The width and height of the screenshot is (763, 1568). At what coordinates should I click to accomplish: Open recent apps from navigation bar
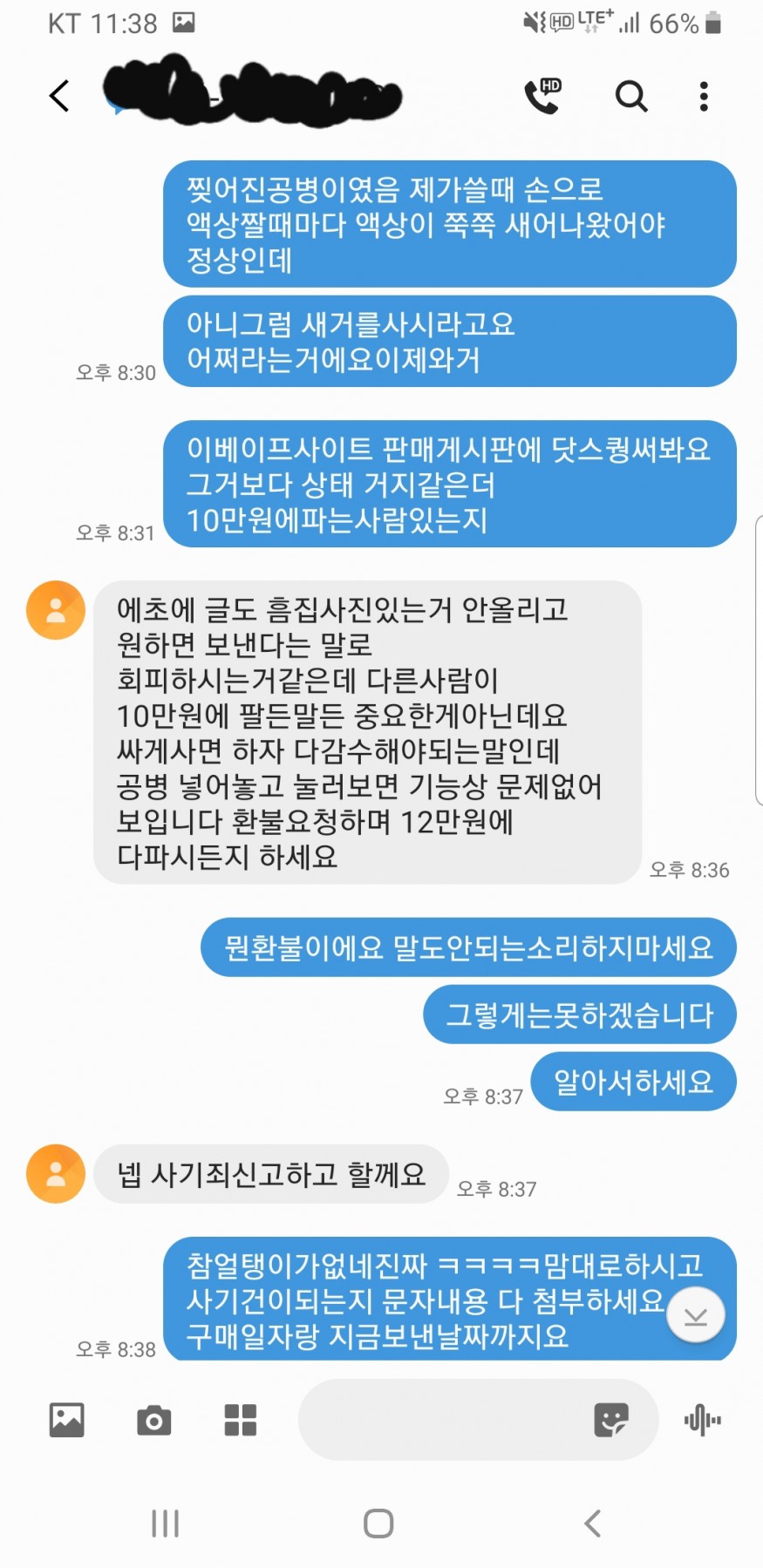165,1524
